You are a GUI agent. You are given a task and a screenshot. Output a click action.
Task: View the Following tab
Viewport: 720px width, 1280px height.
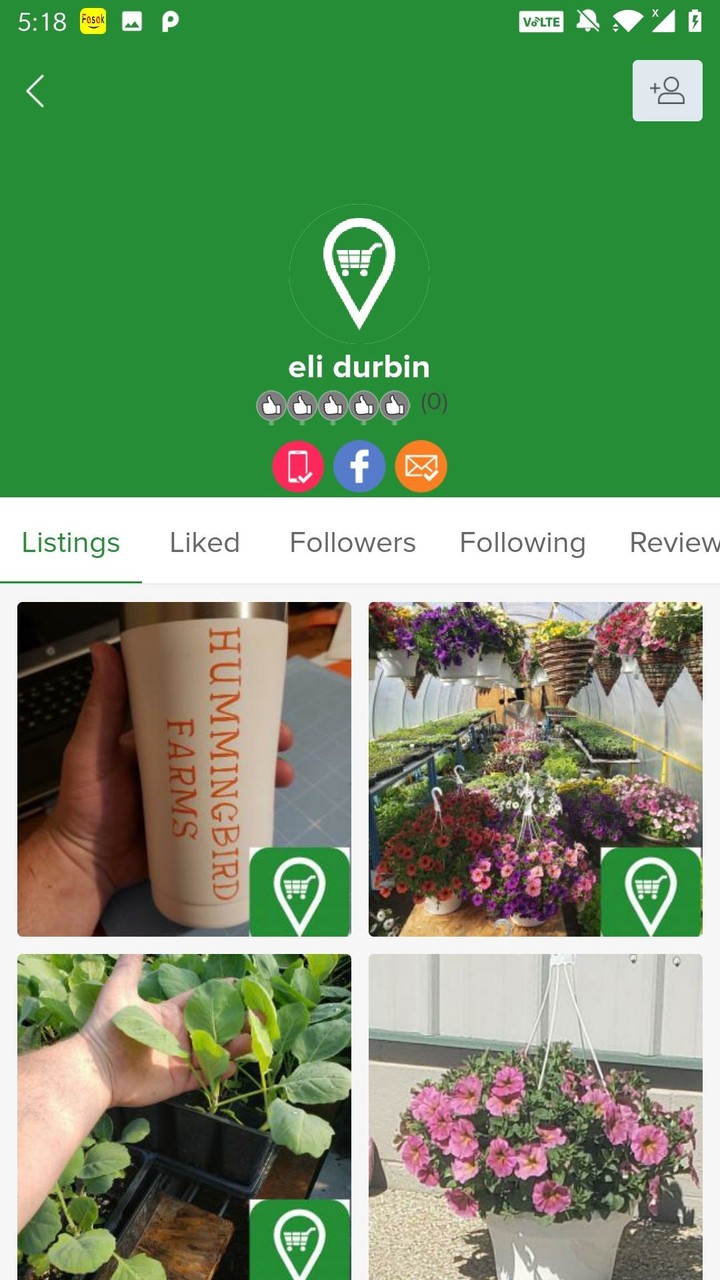pyautogui.click(x=522, y=542)
